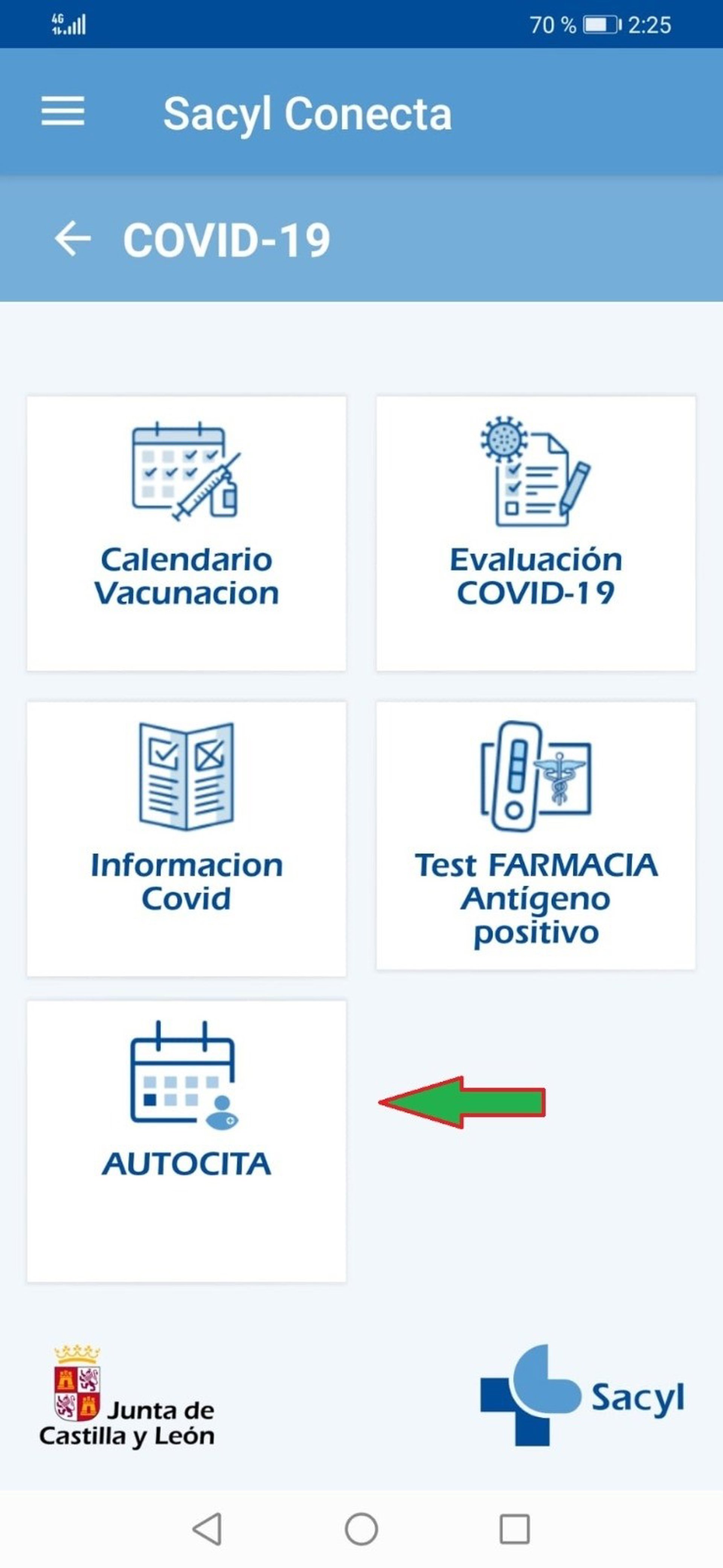This screenshot has height=1568, width=723.
Task: Go back from the COVID-19 section
Action: pyautogui.click(x=72, y=239)
